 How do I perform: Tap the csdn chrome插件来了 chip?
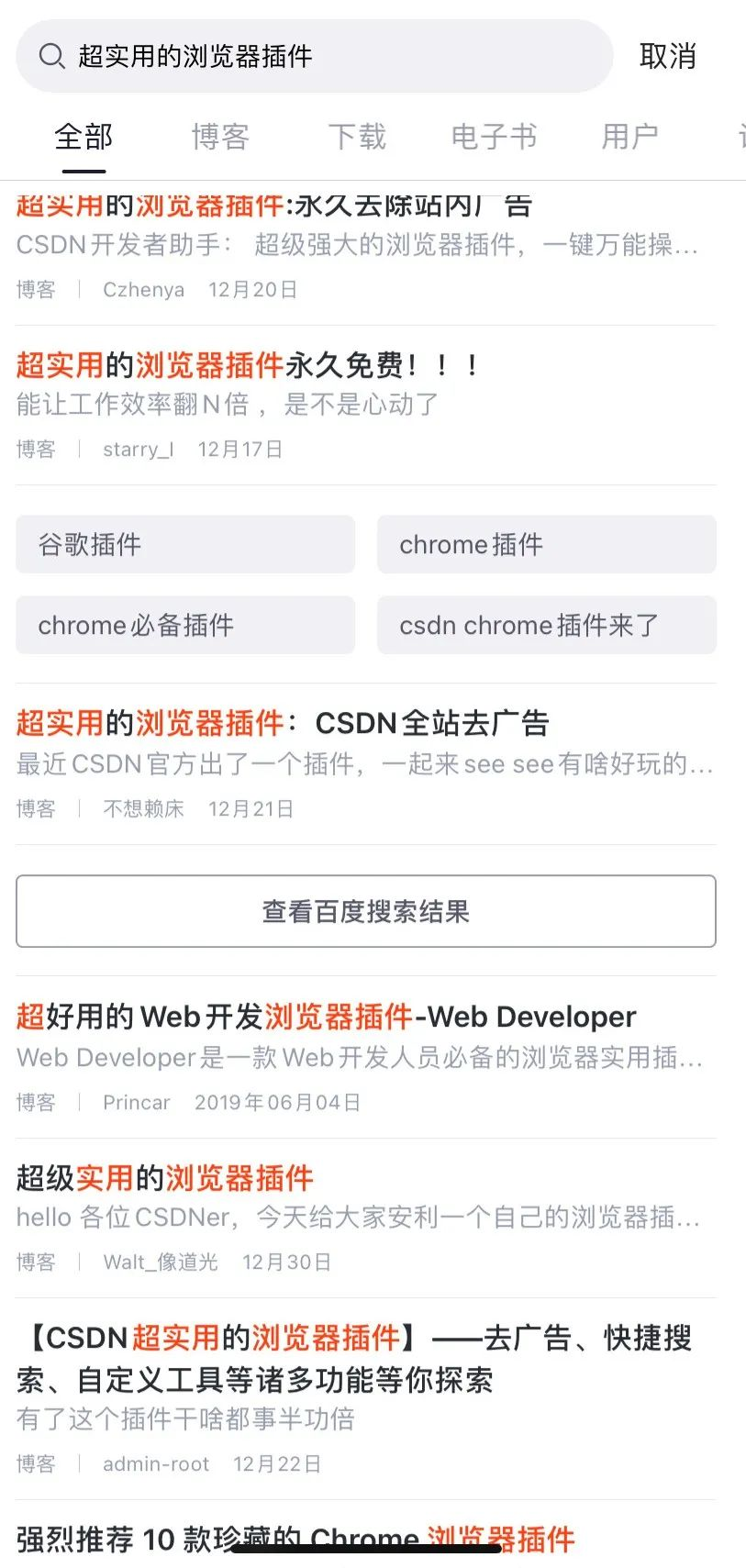[x=547, y=625]
